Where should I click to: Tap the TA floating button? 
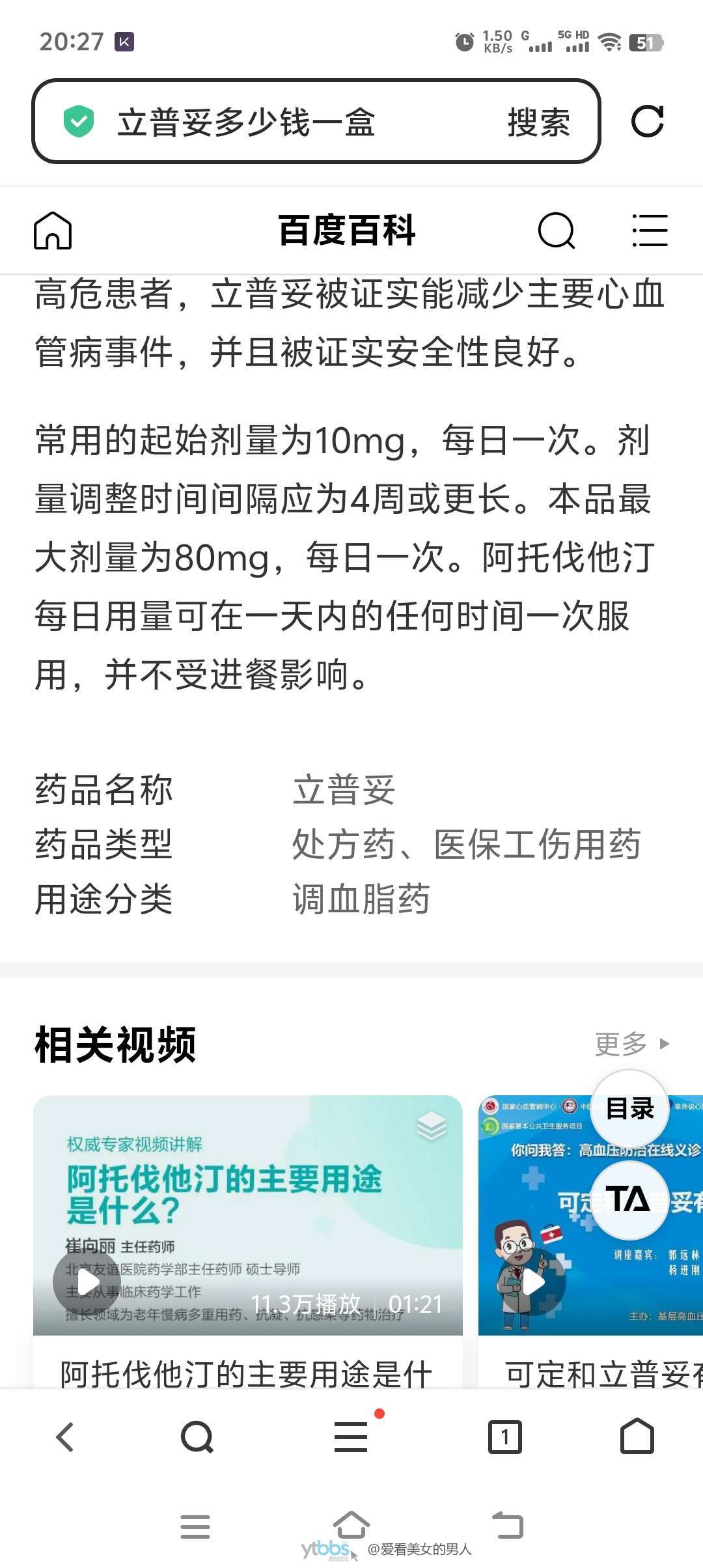(x=629, y=1198)
